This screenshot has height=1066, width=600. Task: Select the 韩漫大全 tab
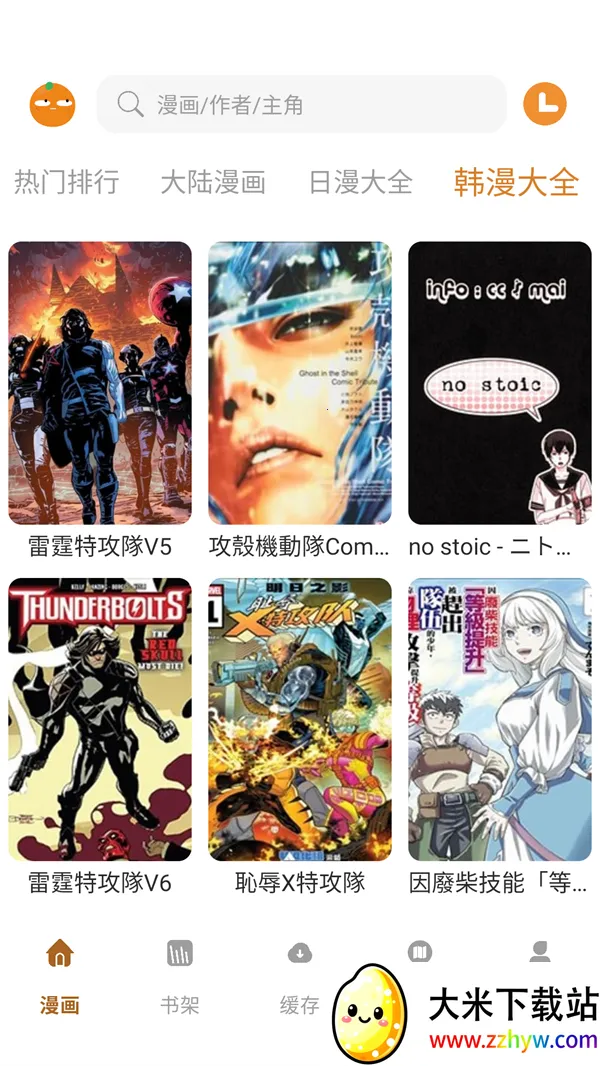[x=516, y=182]
